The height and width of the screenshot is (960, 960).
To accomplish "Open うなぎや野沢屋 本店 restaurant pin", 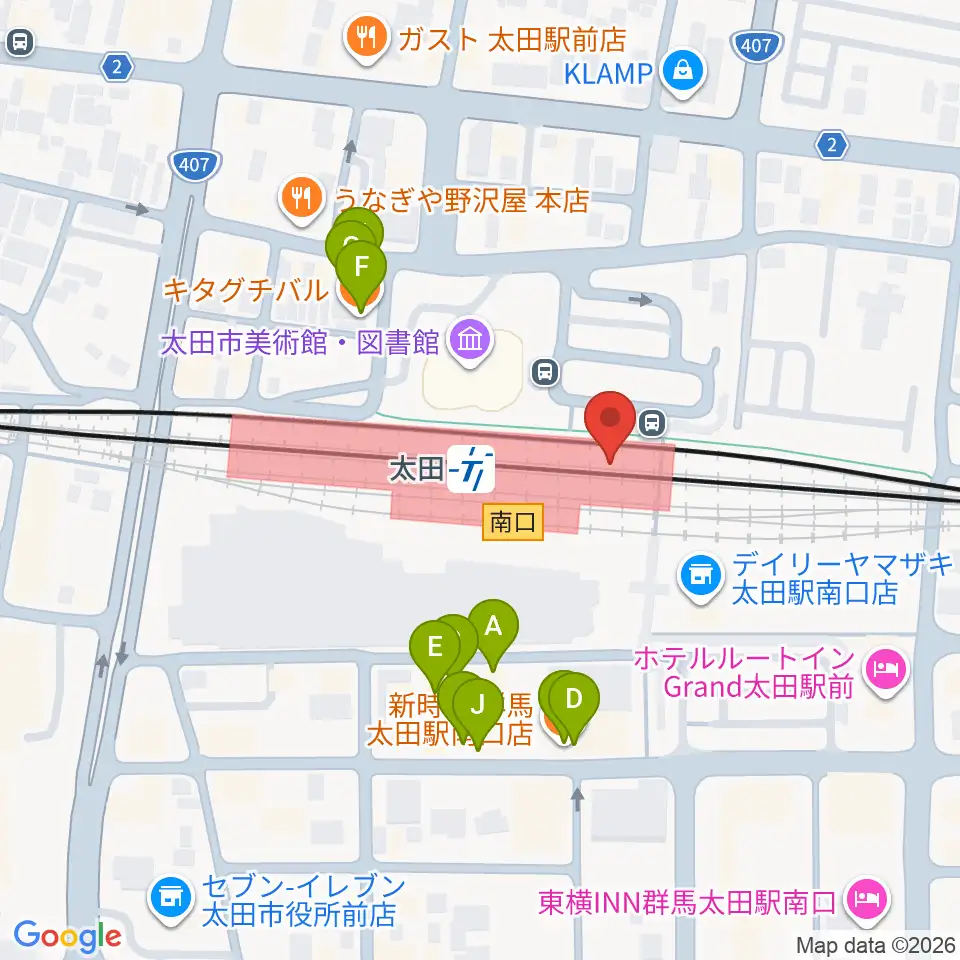I will [301, 200].
